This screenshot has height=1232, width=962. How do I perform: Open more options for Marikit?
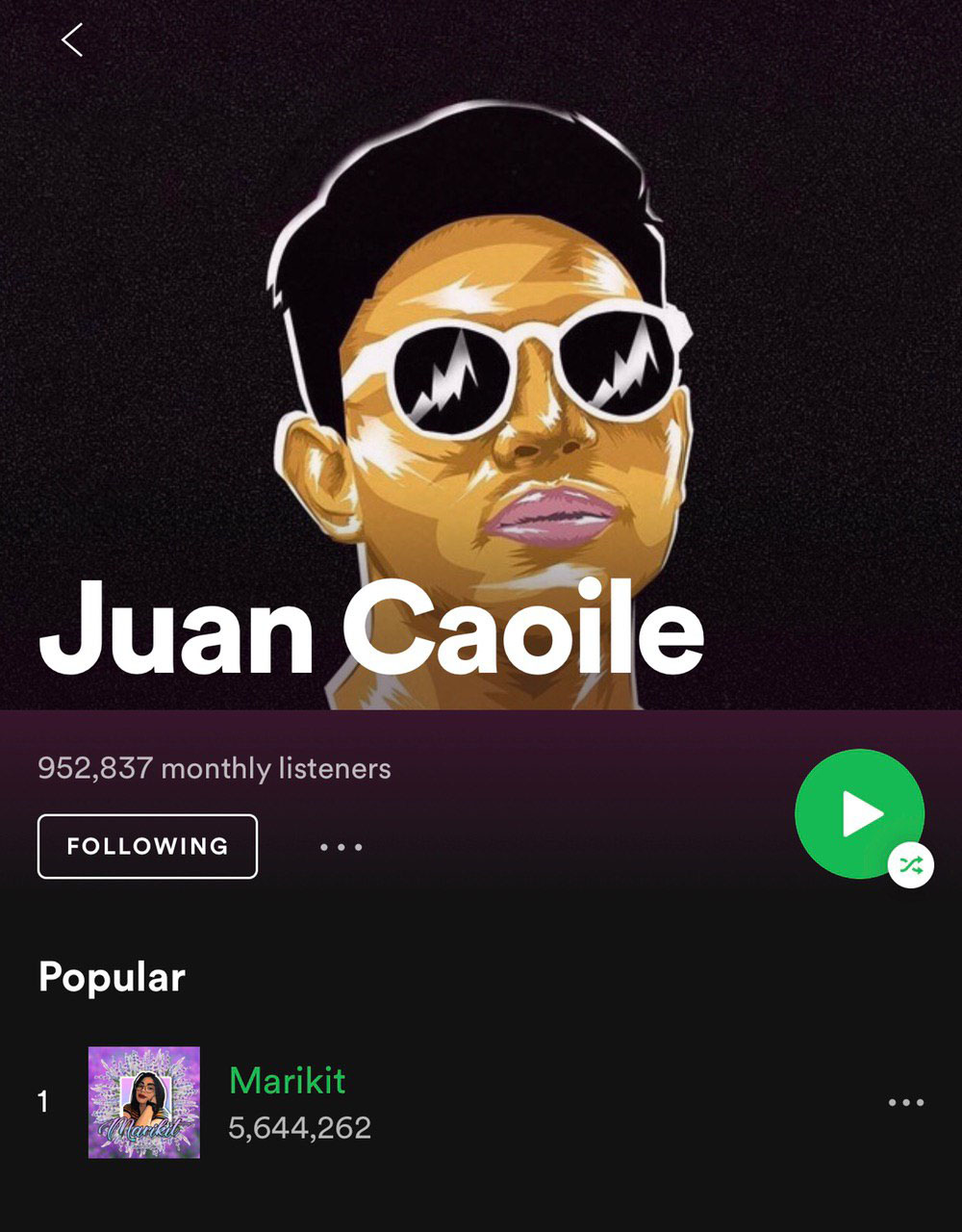click(x=905, y=1102)
